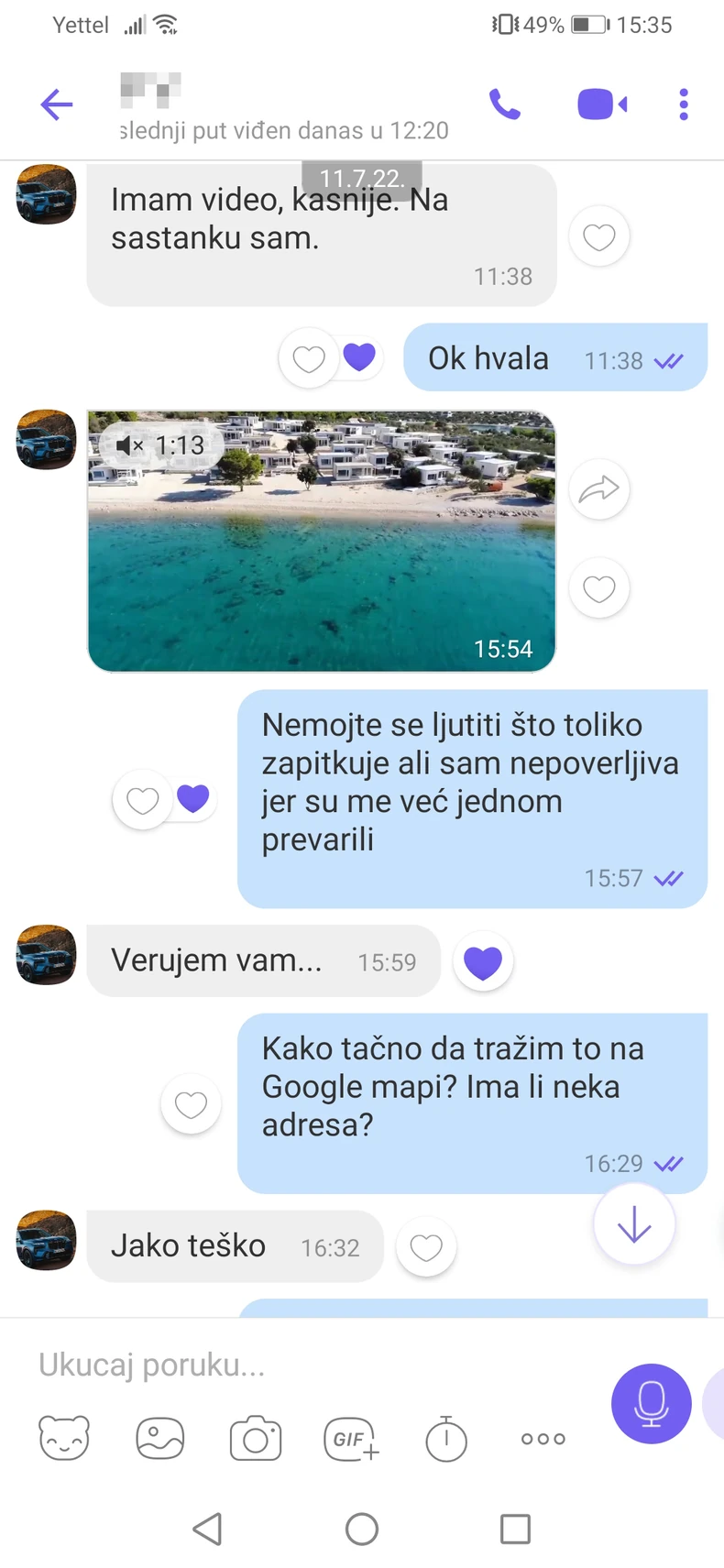This screenshot has height=1568, width=724.
Task: Remove the purple heart reaction on 'Verujem vam...'
Action: 483,961
